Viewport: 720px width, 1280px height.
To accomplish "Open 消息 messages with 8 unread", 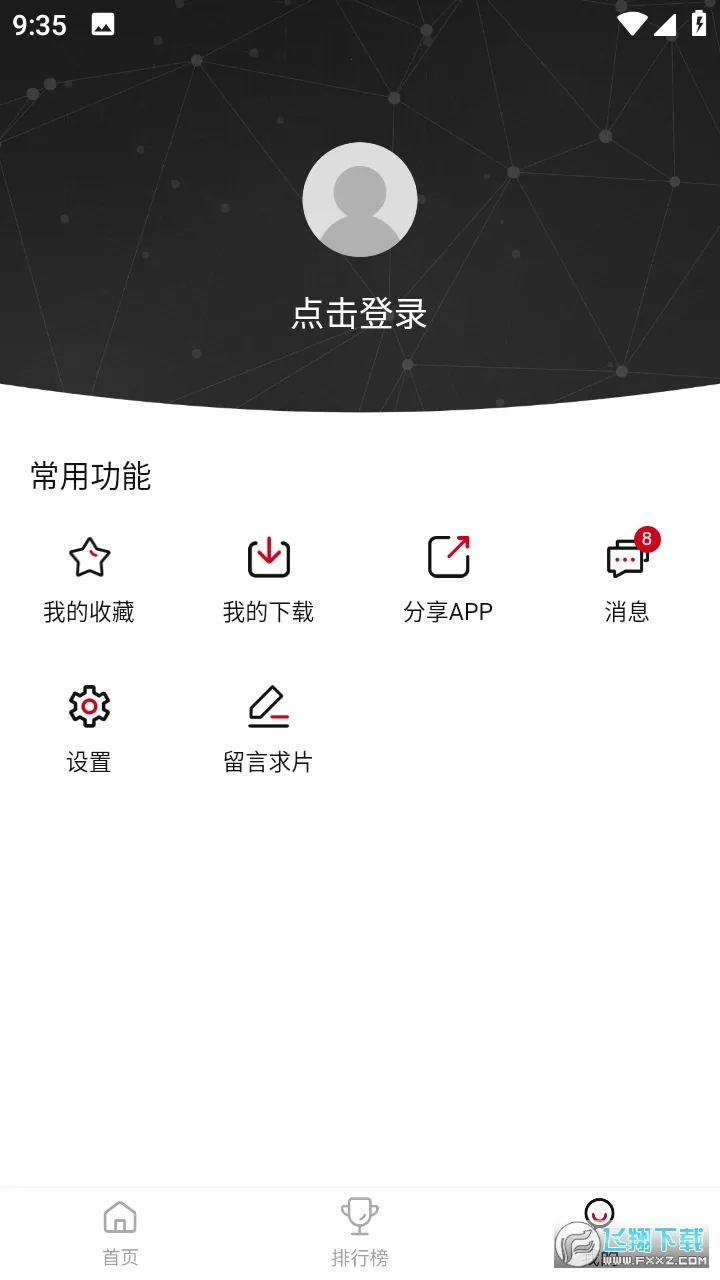I will 627,580.
